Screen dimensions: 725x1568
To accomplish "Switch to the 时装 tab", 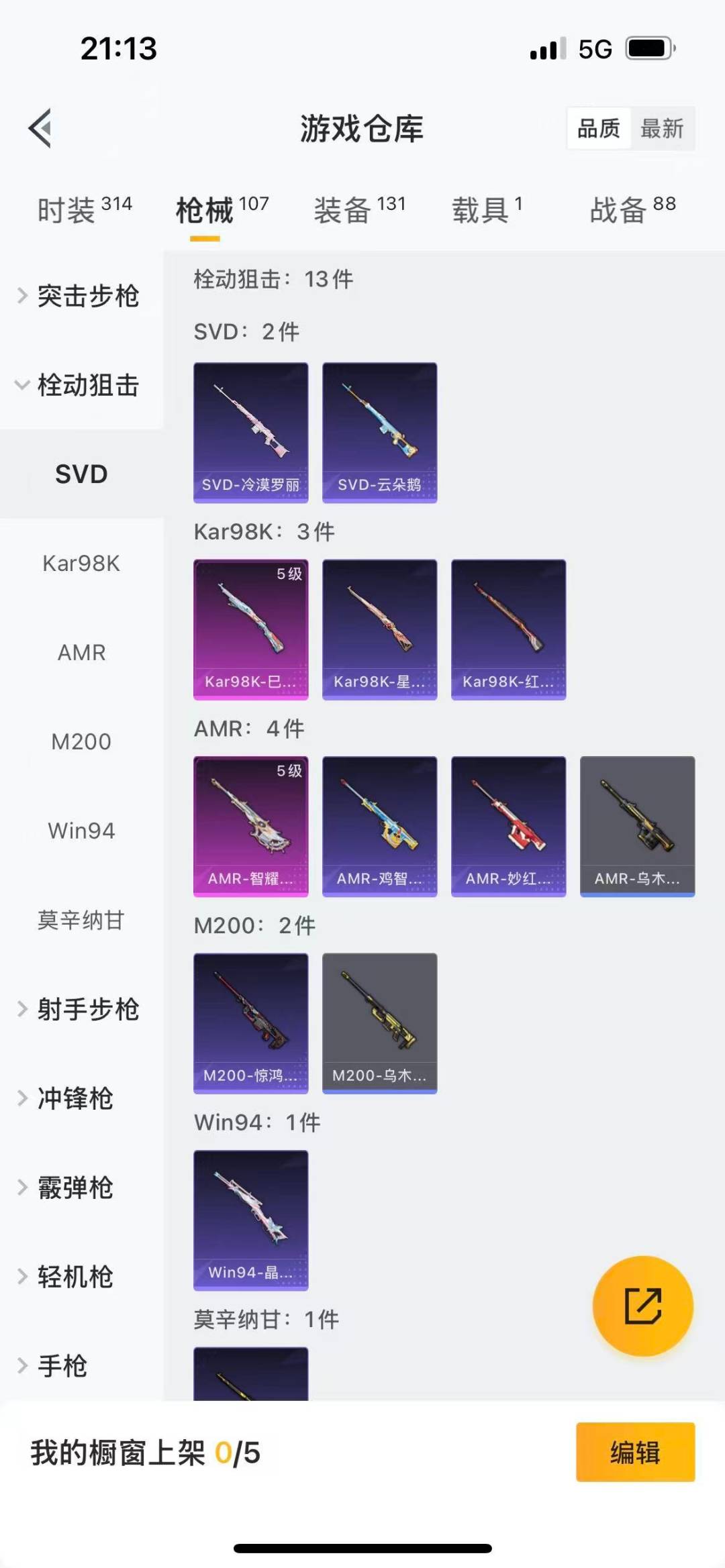I will pos(85,211).
